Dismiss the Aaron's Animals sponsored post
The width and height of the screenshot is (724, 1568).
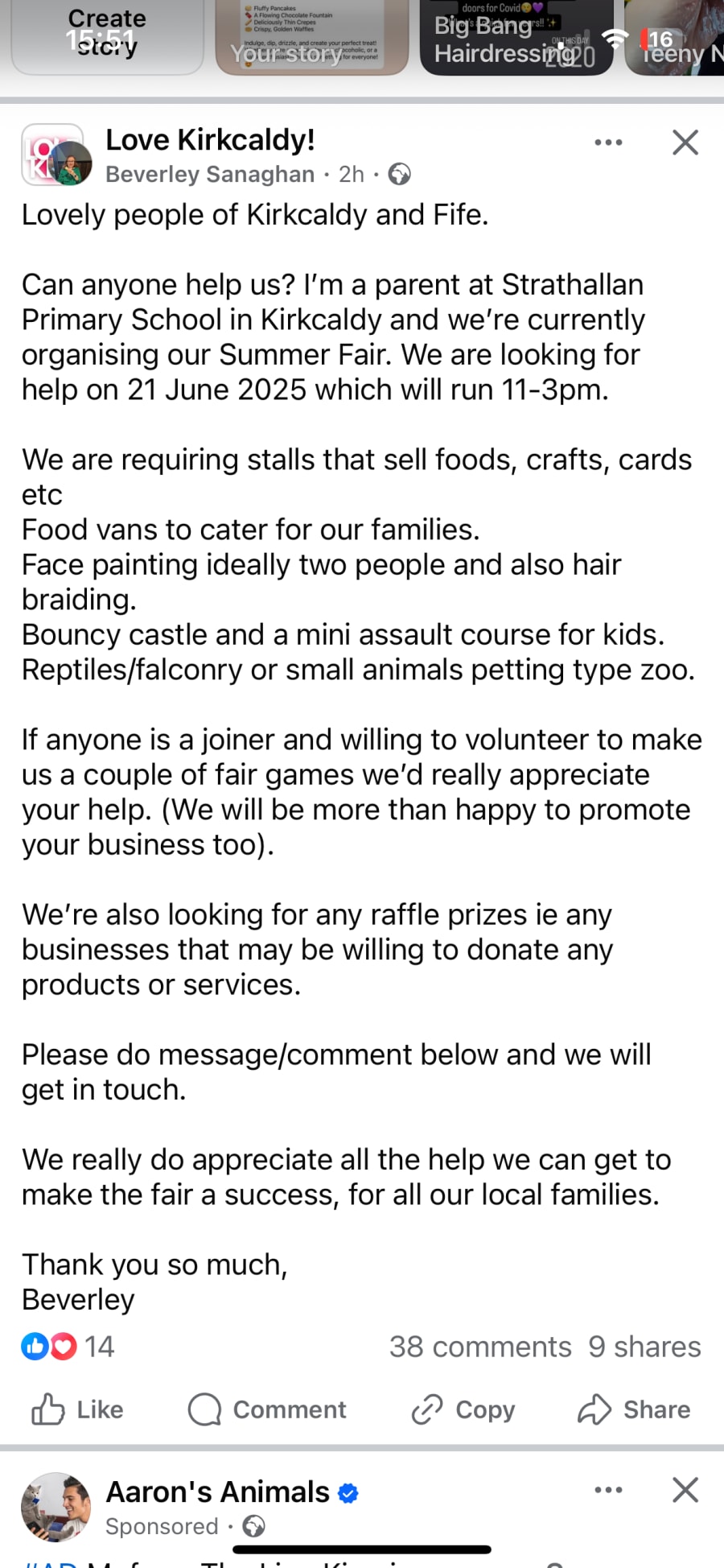click(685, 1490)
